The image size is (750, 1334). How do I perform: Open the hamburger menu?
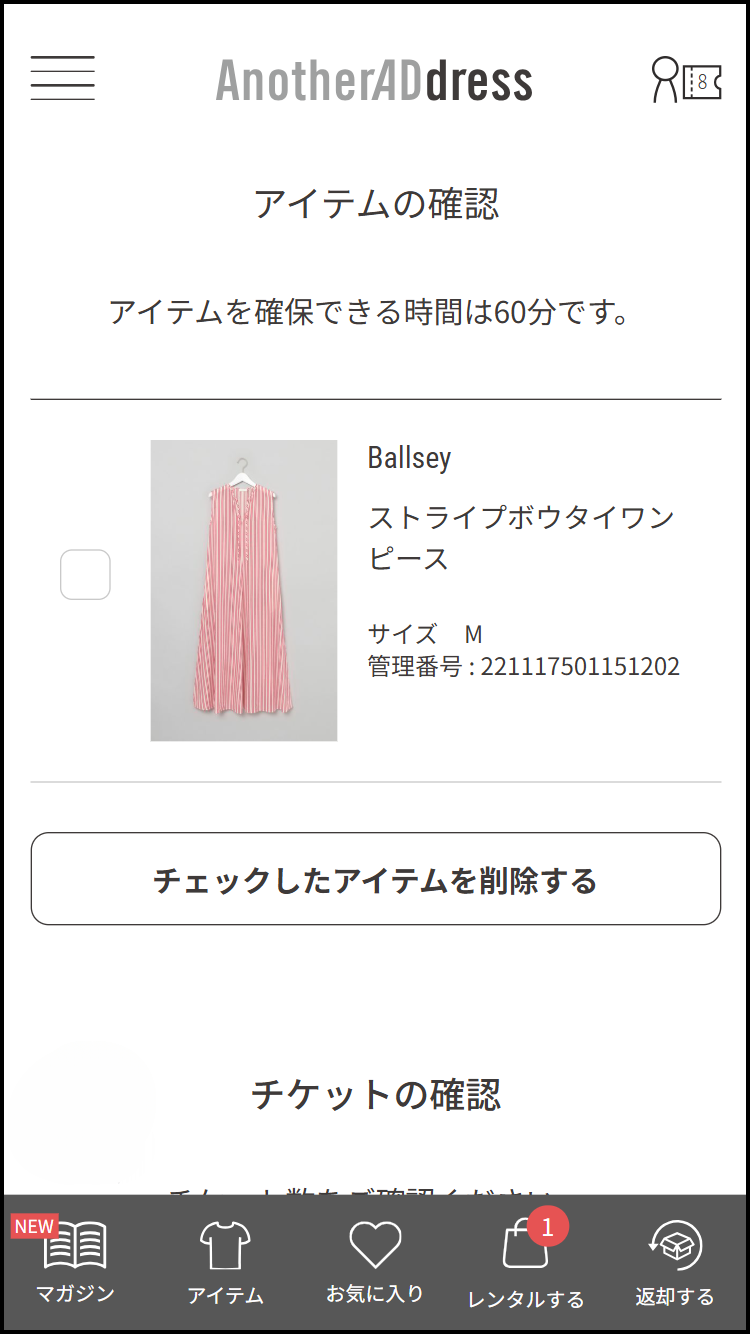(62, 78)
